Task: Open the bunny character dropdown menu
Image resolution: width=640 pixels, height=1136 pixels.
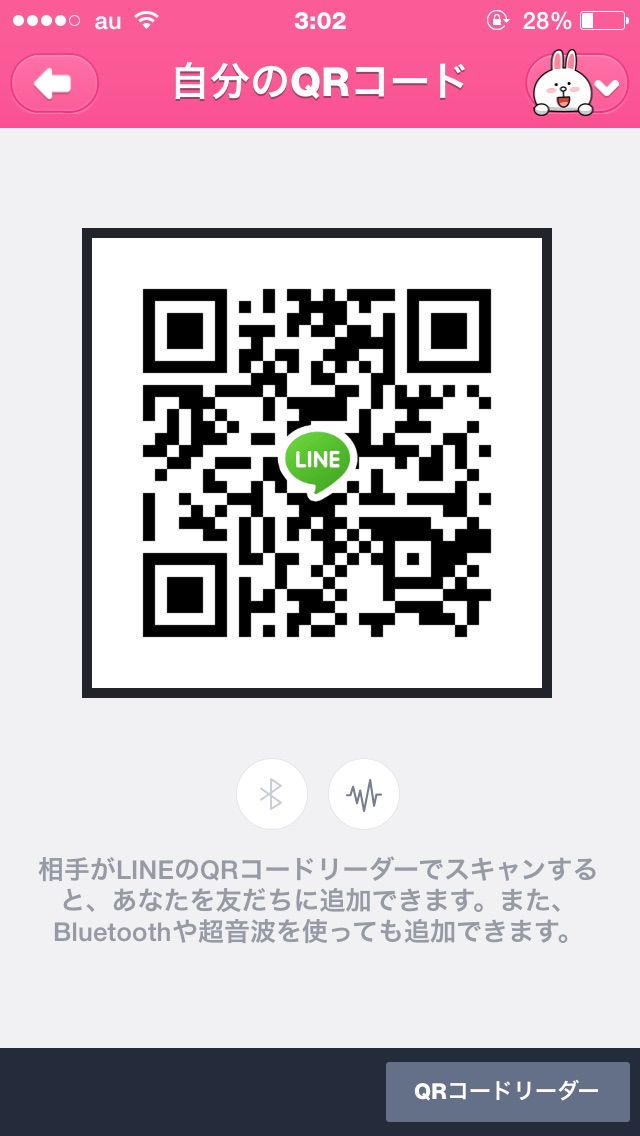Action: (x=577, y=83)
